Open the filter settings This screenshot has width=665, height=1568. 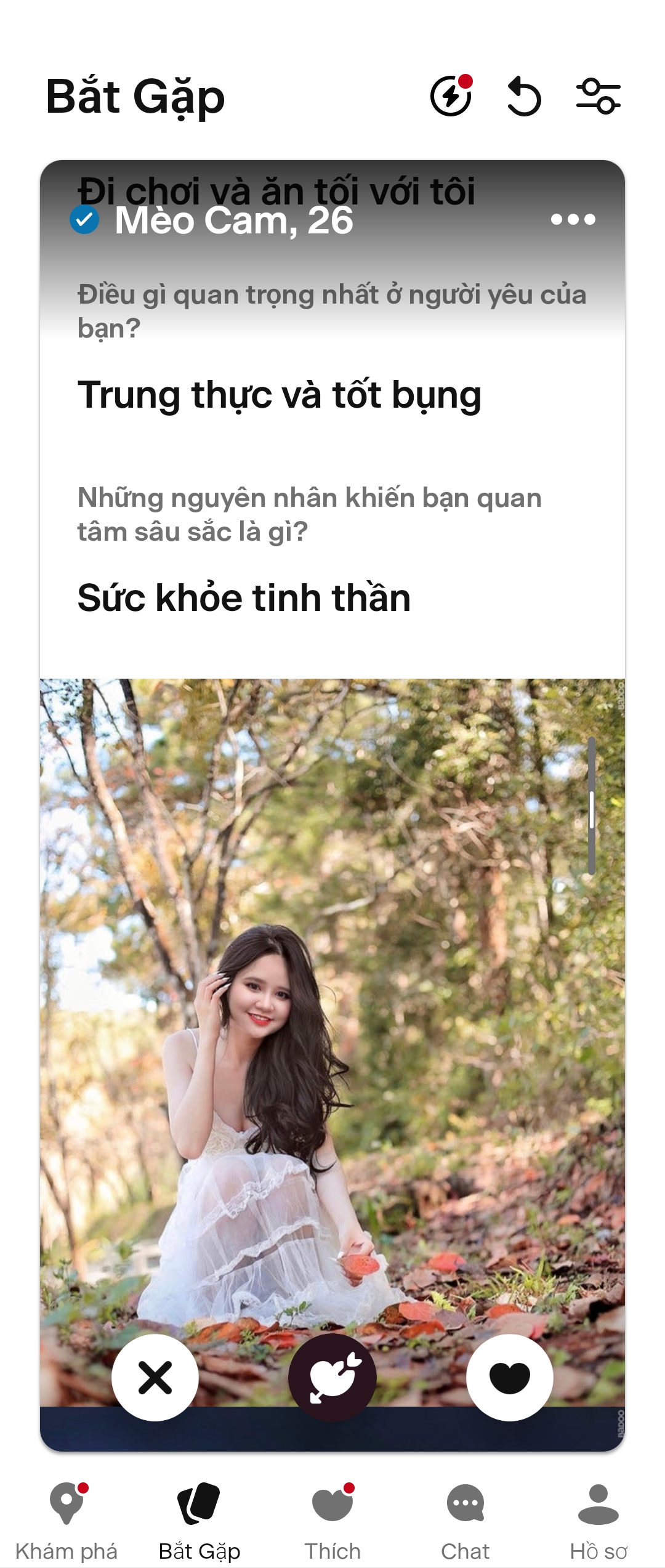pos(598,97)
